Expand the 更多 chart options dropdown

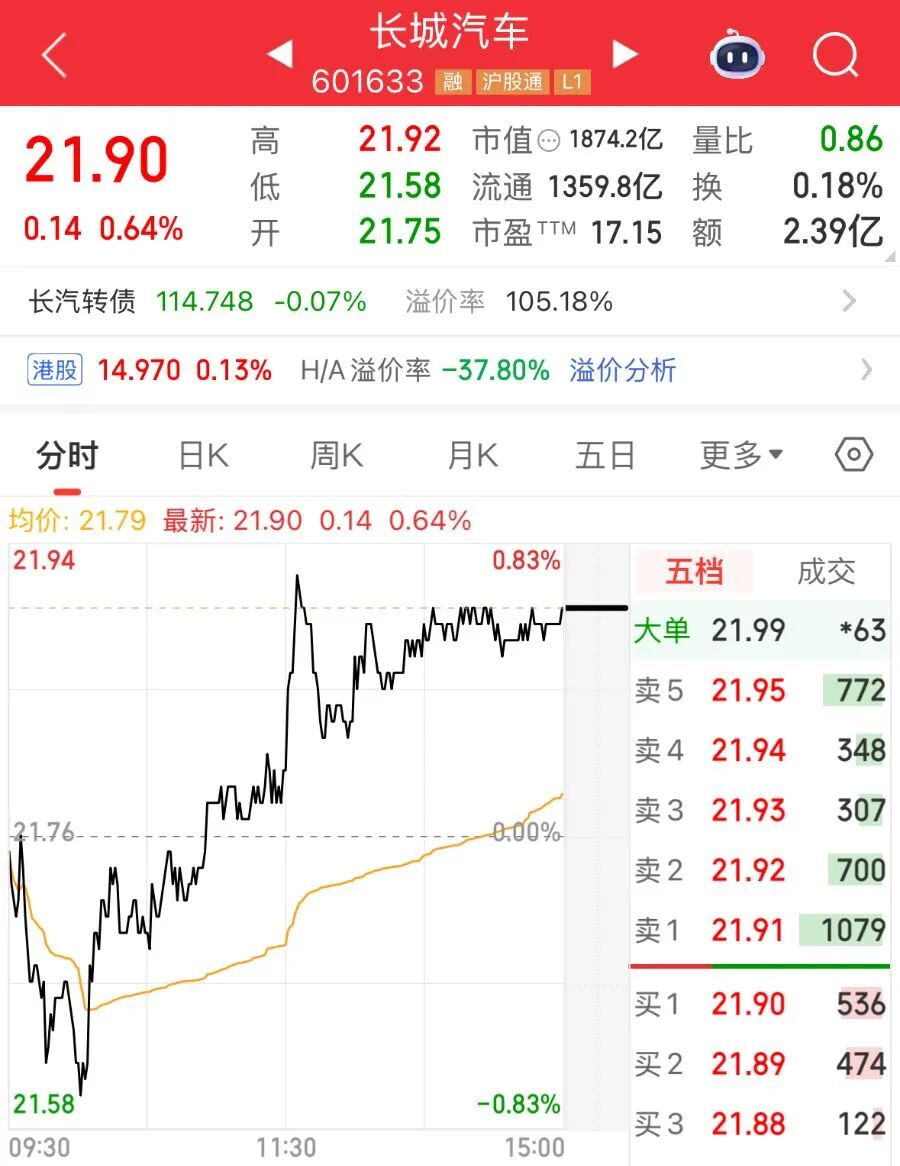click(x=741, y=457)
